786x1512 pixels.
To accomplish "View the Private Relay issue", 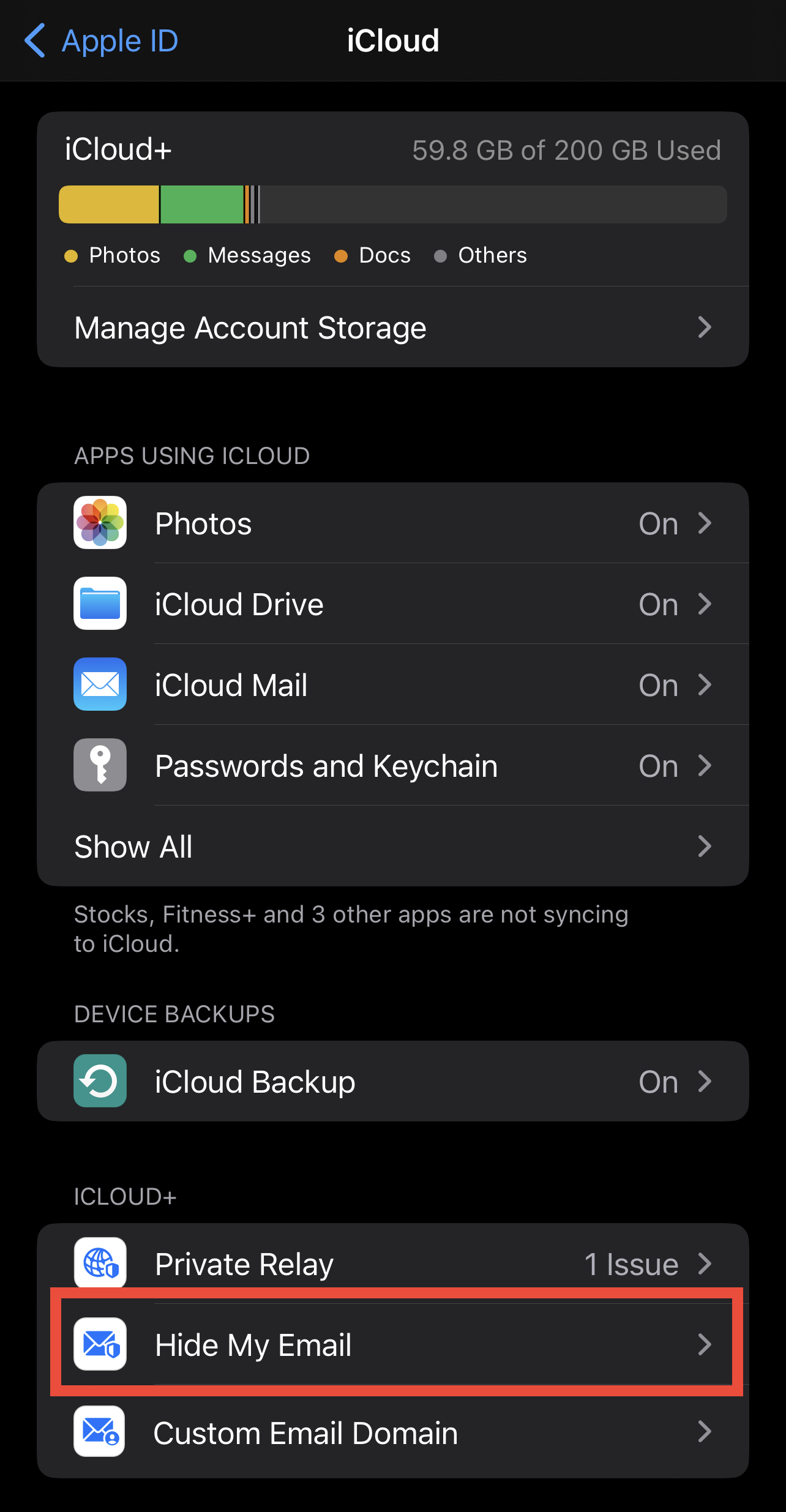I will 393,1263.
